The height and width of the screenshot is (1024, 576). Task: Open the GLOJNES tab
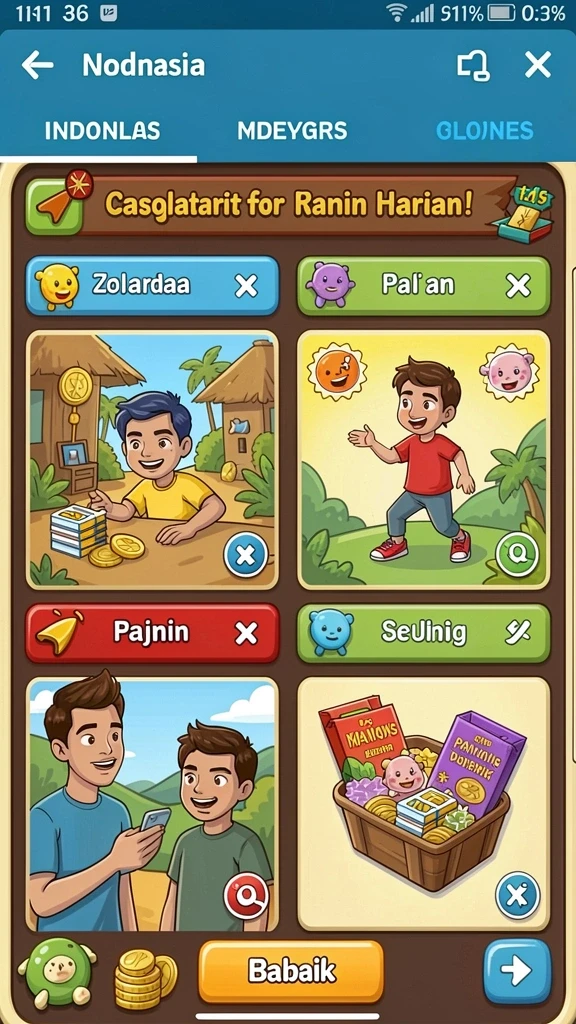click(485, 131)
